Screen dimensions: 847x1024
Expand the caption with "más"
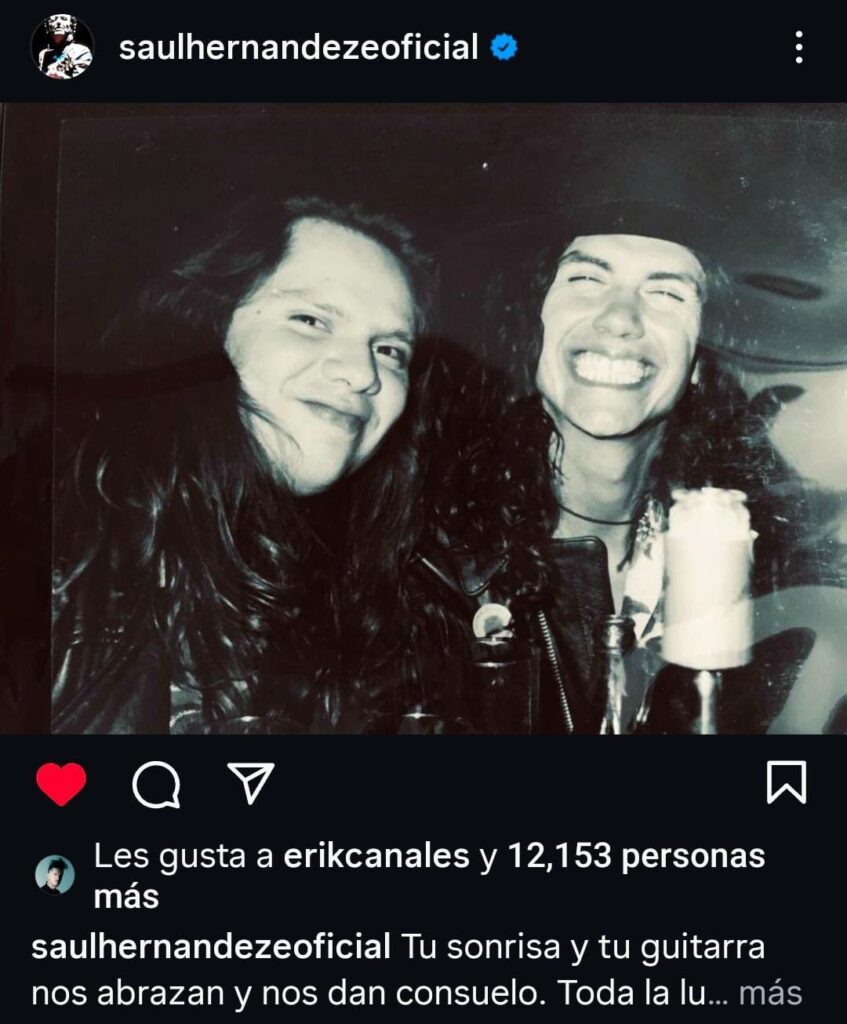770,993
